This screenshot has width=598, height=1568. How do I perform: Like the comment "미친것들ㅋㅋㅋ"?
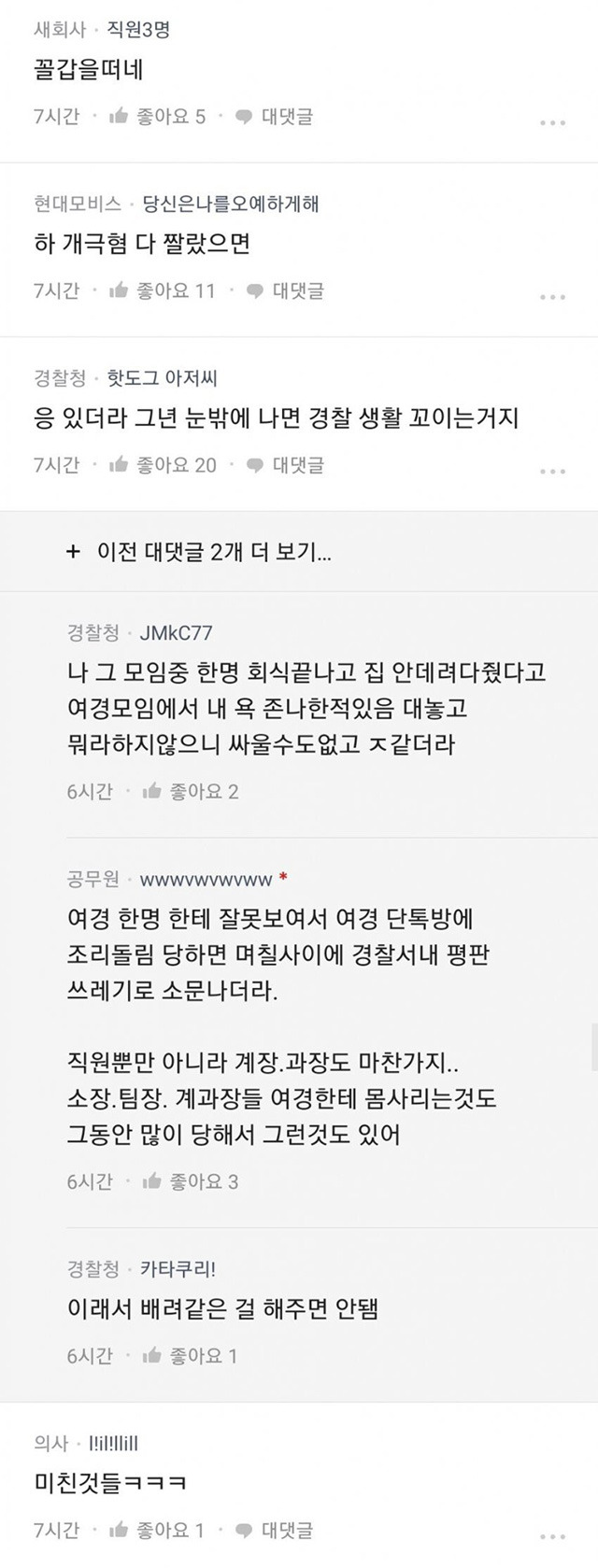[157, 1530]
